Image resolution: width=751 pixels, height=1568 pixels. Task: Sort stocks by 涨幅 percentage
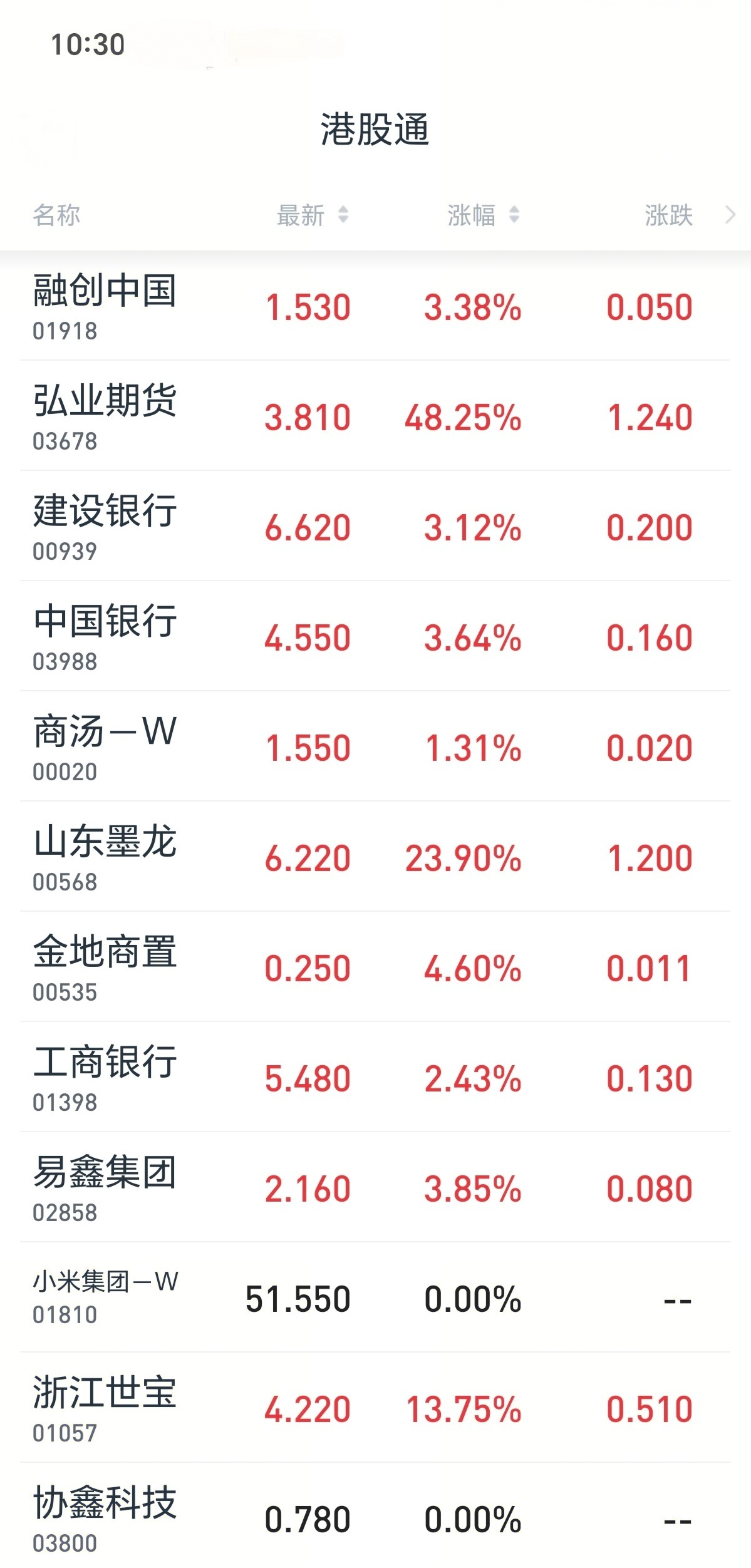[483, 215]
